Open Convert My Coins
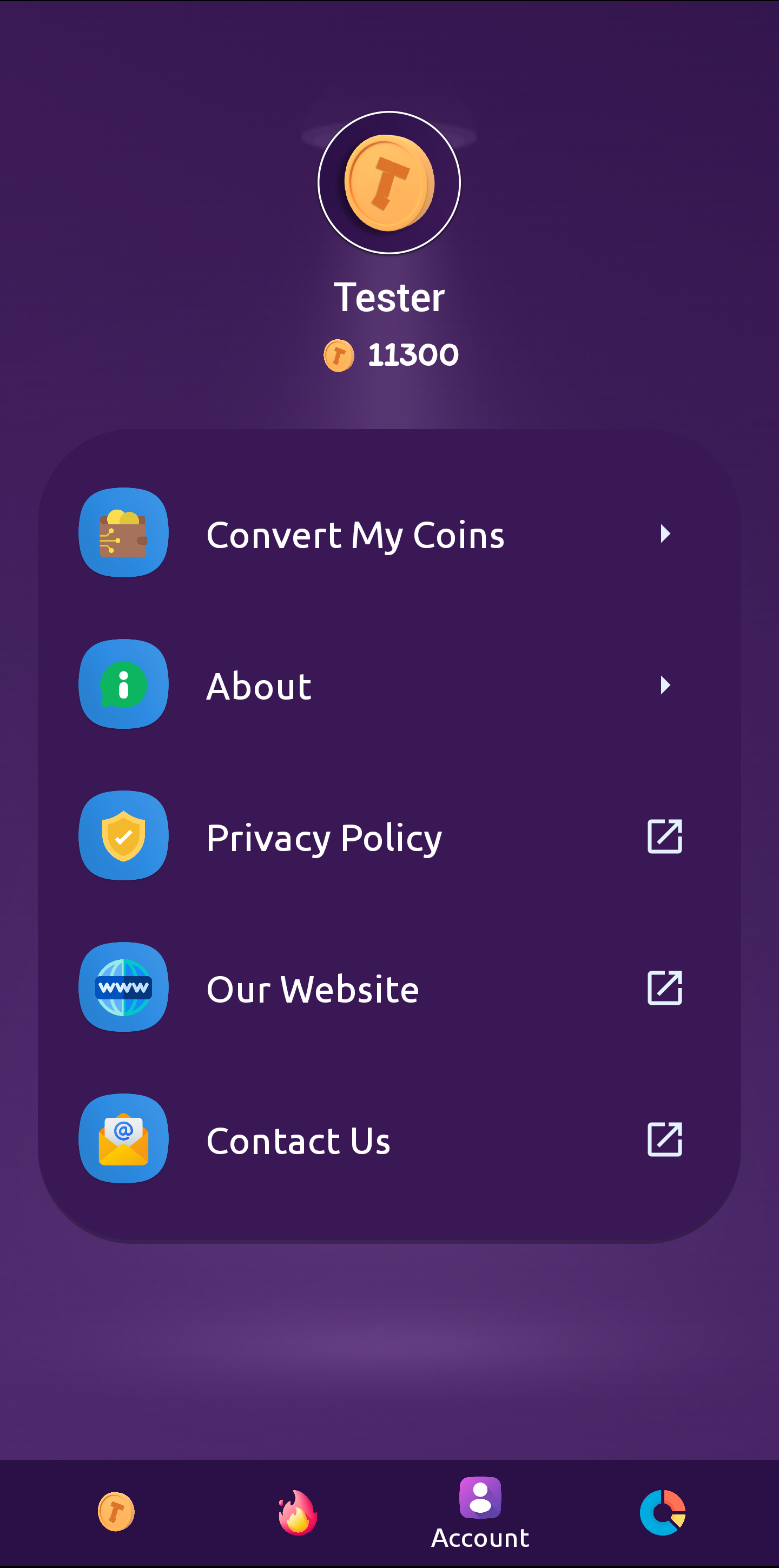Viewport: 779px width, 1568px height. tap(389, 533)
